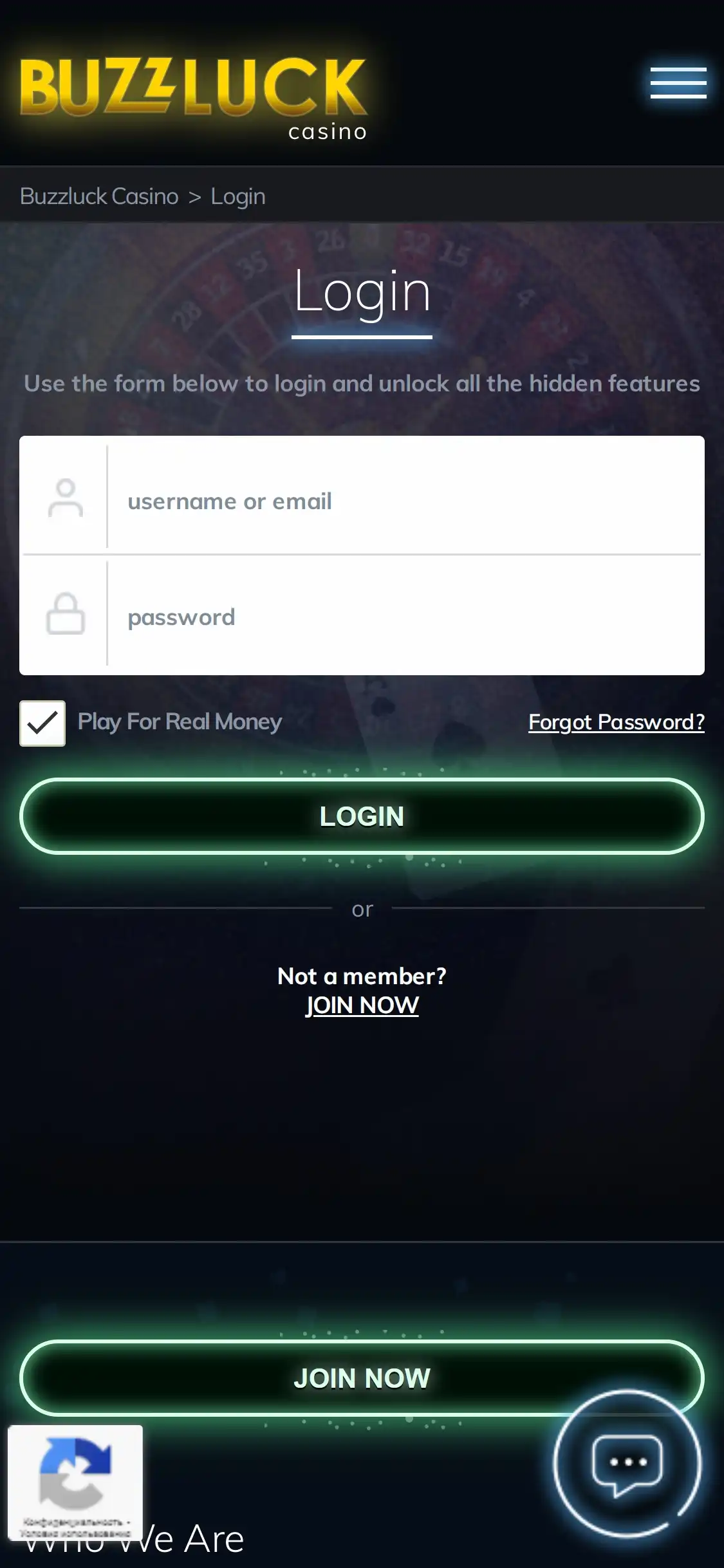
Task: Go to Buzzluck Casino breadcrumb link
Action: pyautogui.click(x=99, y=196)
